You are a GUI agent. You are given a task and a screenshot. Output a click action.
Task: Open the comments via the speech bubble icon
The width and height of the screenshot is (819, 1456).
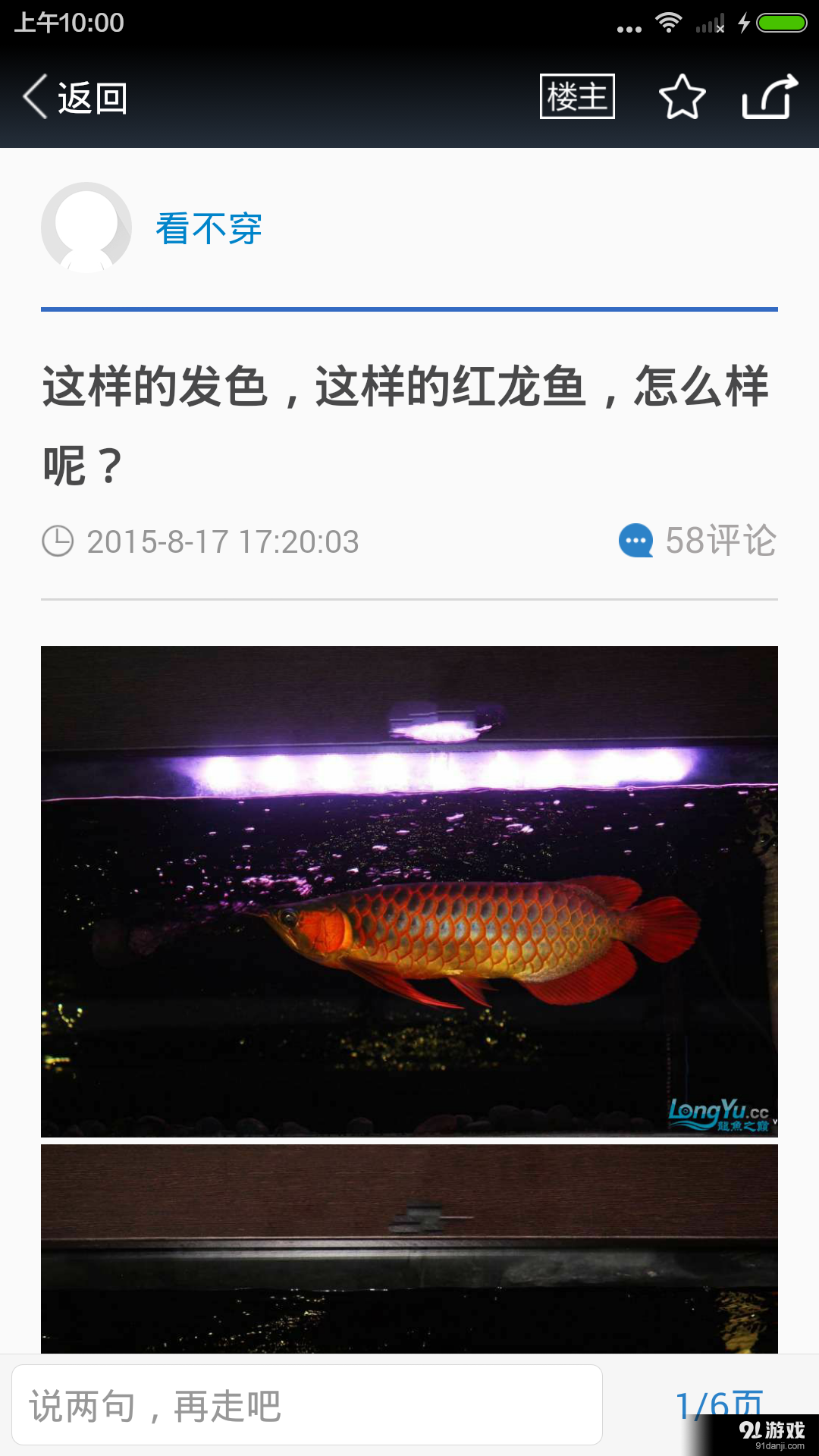[637, 540]
